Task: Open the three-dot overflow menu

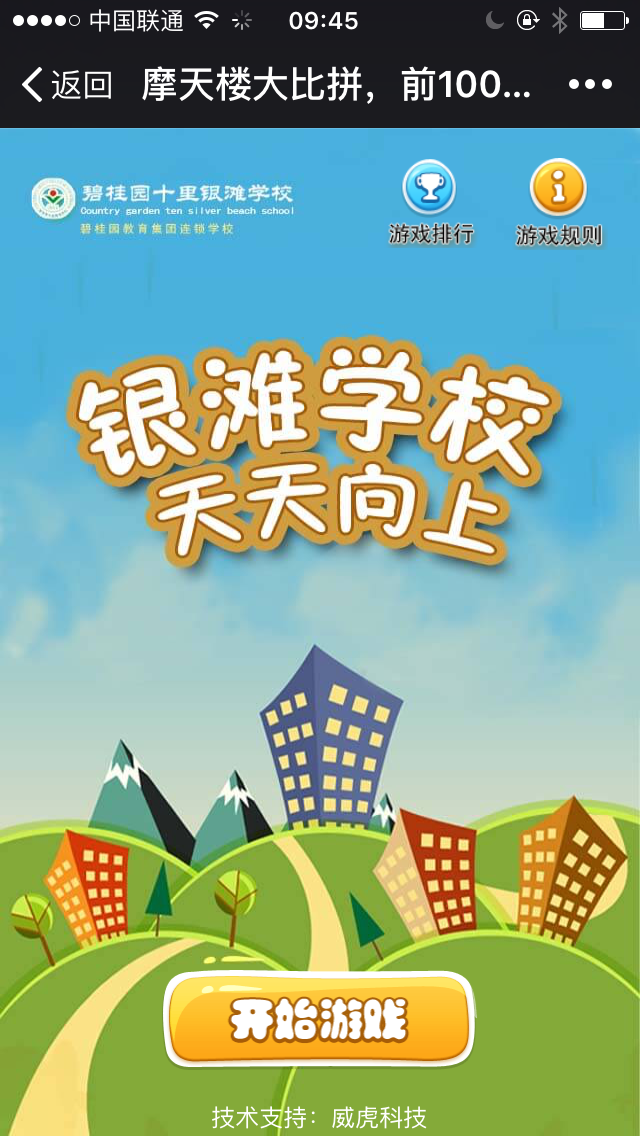Action: (590, 85)
